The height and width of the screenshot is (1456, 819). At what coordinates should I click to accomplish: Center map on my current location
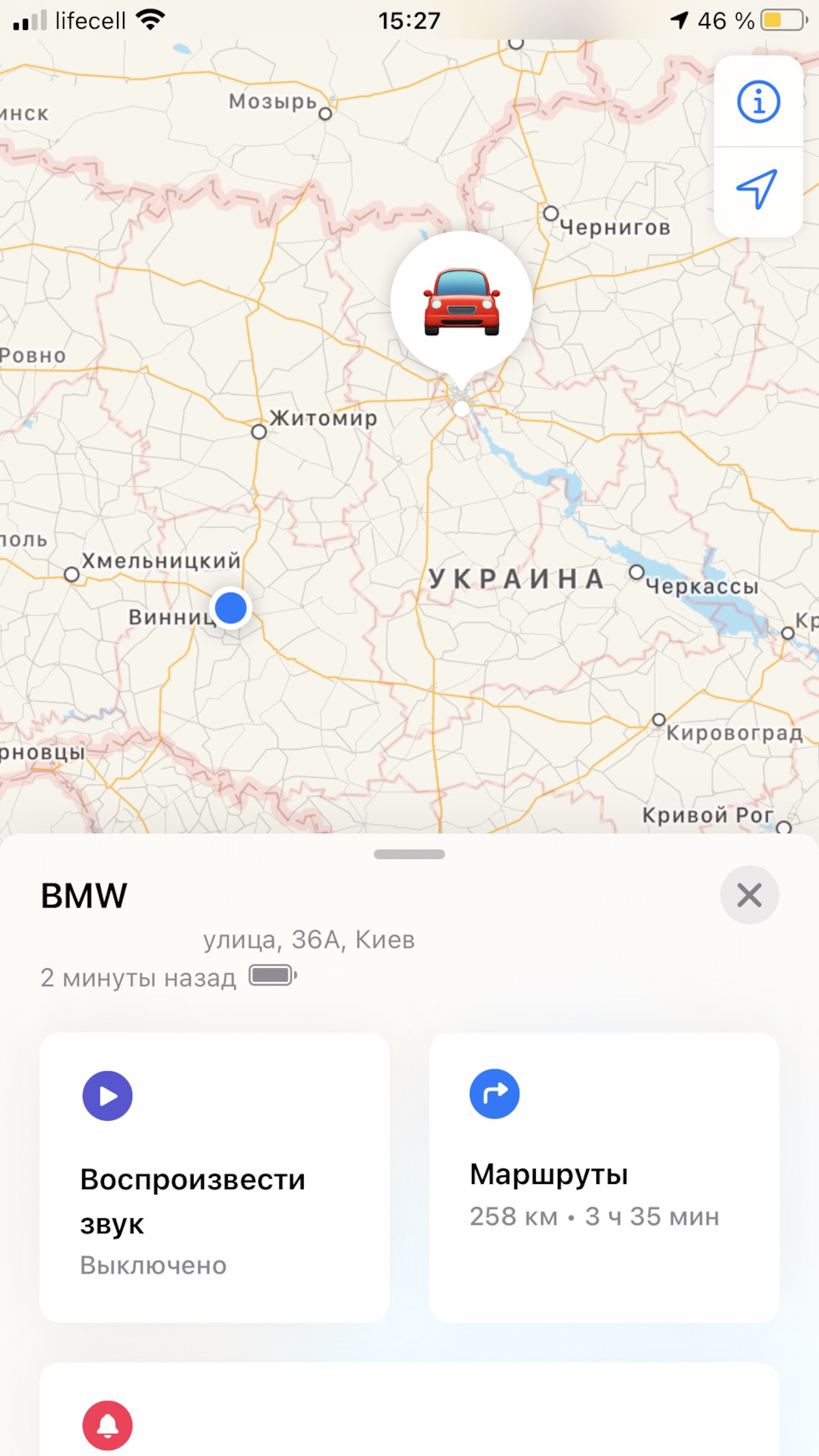[x=758, y=191]
